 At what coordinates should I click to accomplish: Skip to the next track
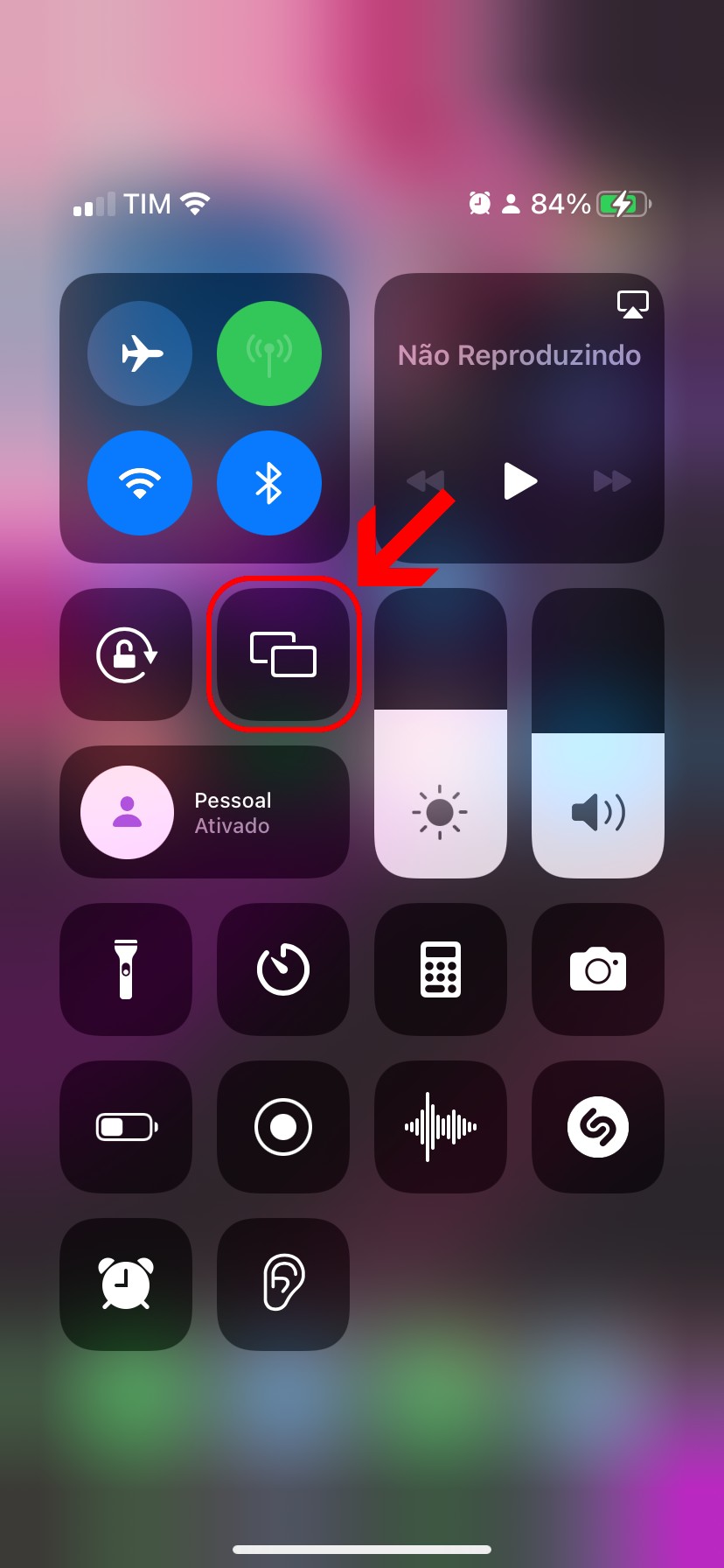pyautogui.click(x=612, y=481)
